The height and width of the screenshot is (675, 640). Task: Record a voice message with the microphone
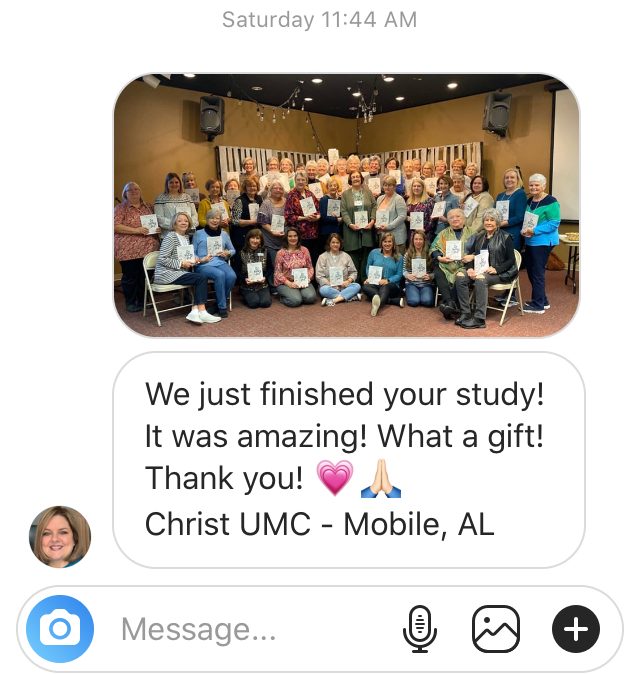tap(420, 629)
